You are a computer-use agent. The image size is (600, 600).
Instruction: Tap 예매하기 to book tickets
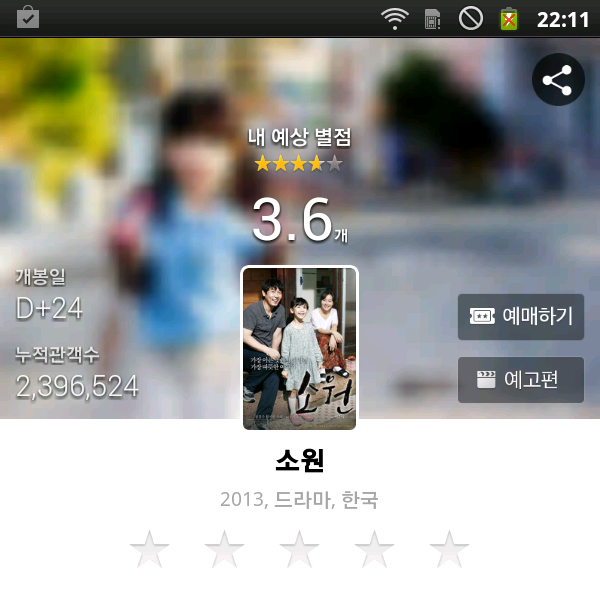pos(521,317)
